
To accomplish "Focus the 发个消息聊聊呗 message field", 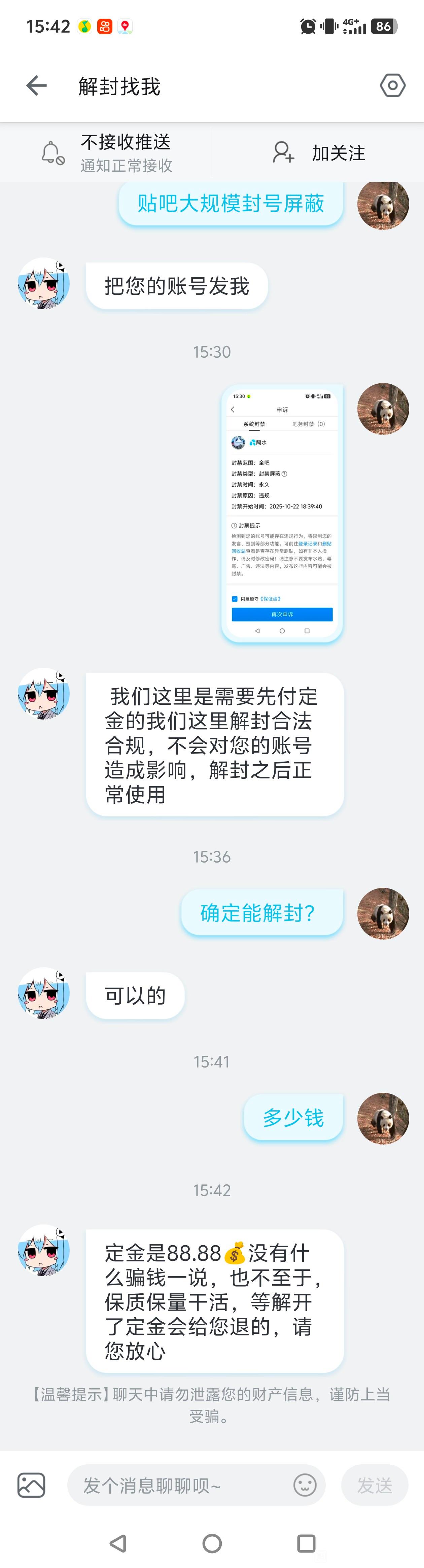I will click(x=182, y=1485).
